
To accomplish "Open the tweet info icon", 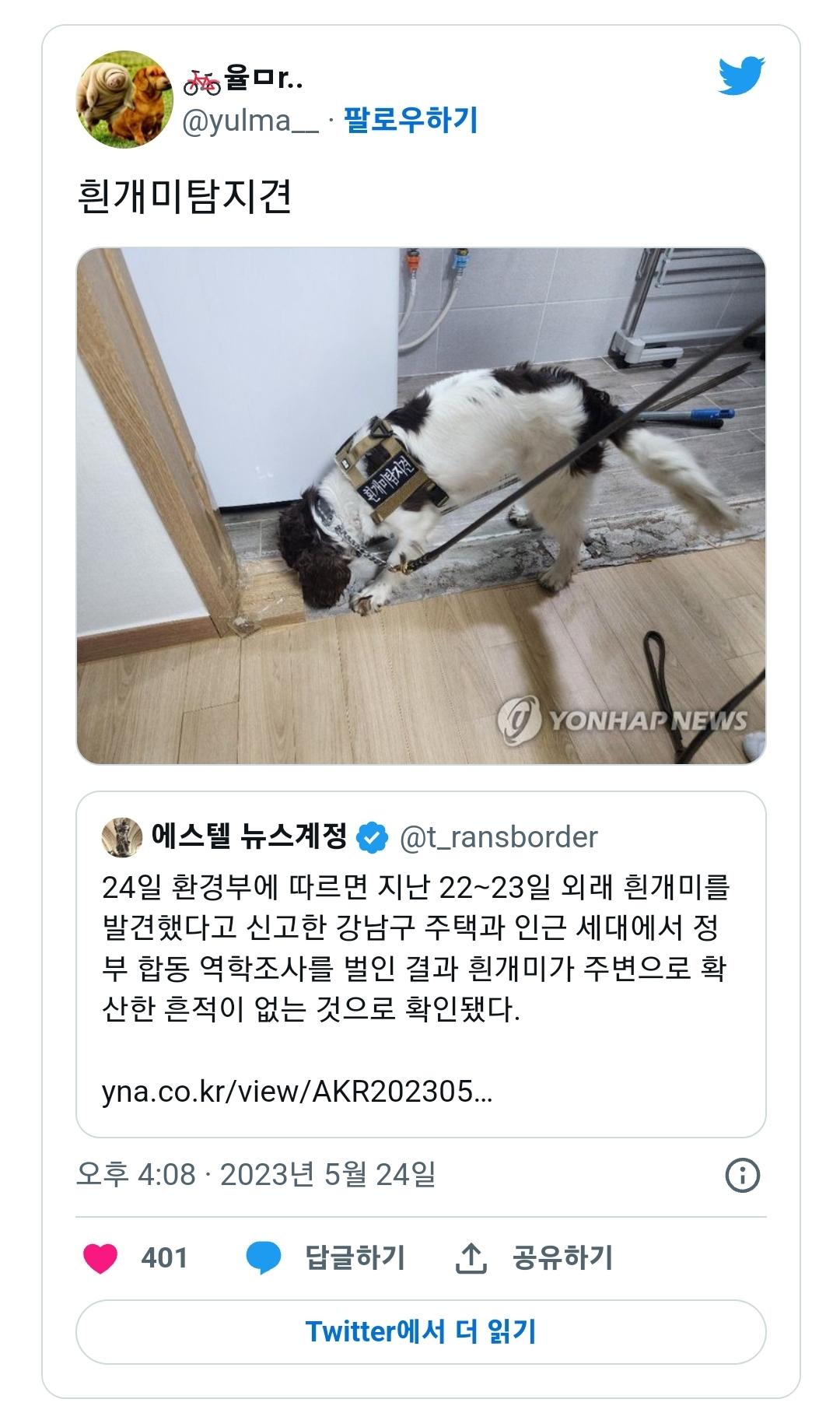I will [742, 1175].
